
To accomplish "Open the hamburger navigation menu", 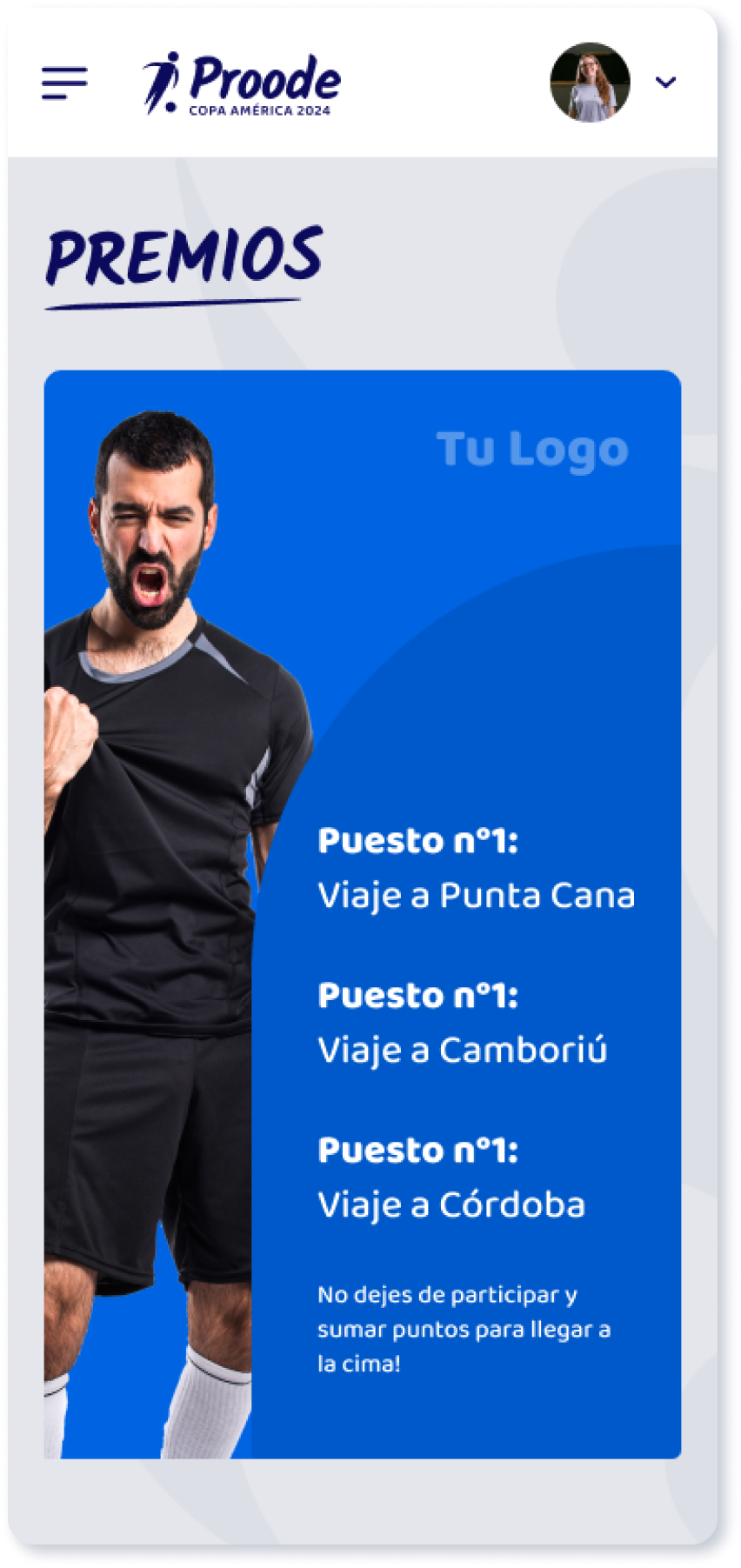I will click(x=64, y=81).
